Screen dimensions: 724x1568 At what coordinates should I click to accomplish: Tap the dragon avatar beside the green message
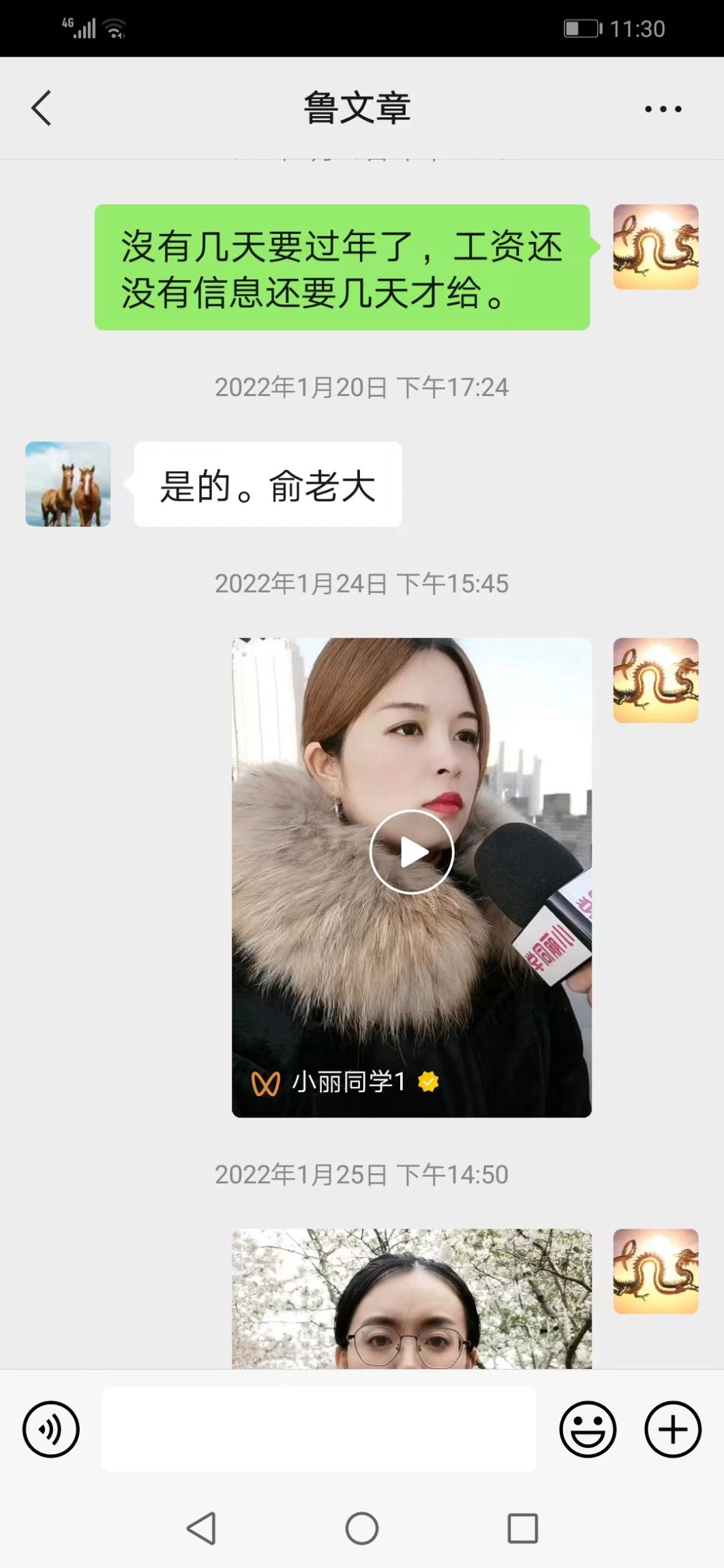point(656,247)
